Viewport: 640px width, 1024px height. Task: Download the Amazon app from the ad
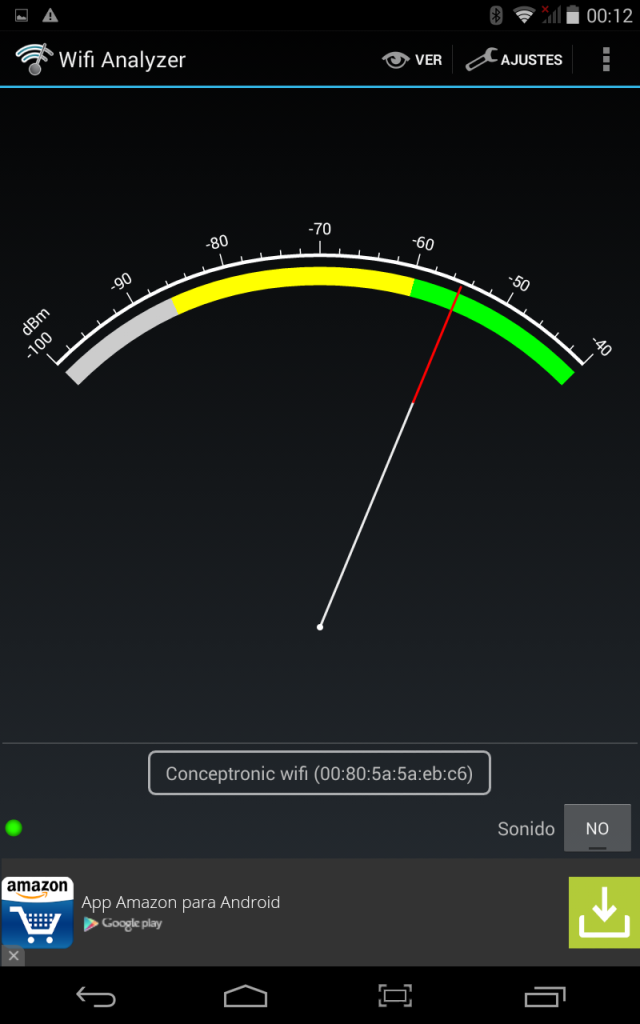[603, 912]
